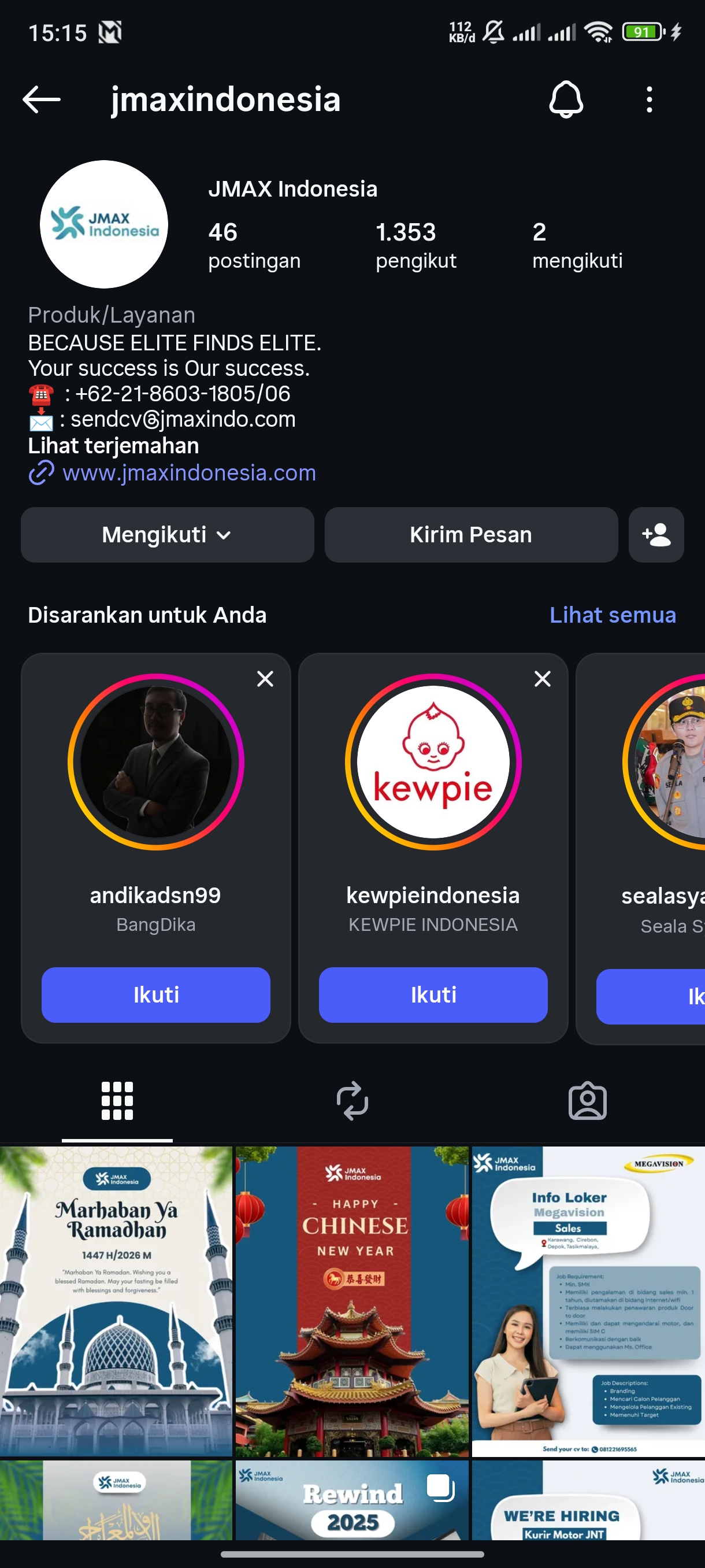The height and width of the screenshot is (1568, 705).
Task: Open the Marhaban Ya Ramadhan post
Action: coord(116,1301)
